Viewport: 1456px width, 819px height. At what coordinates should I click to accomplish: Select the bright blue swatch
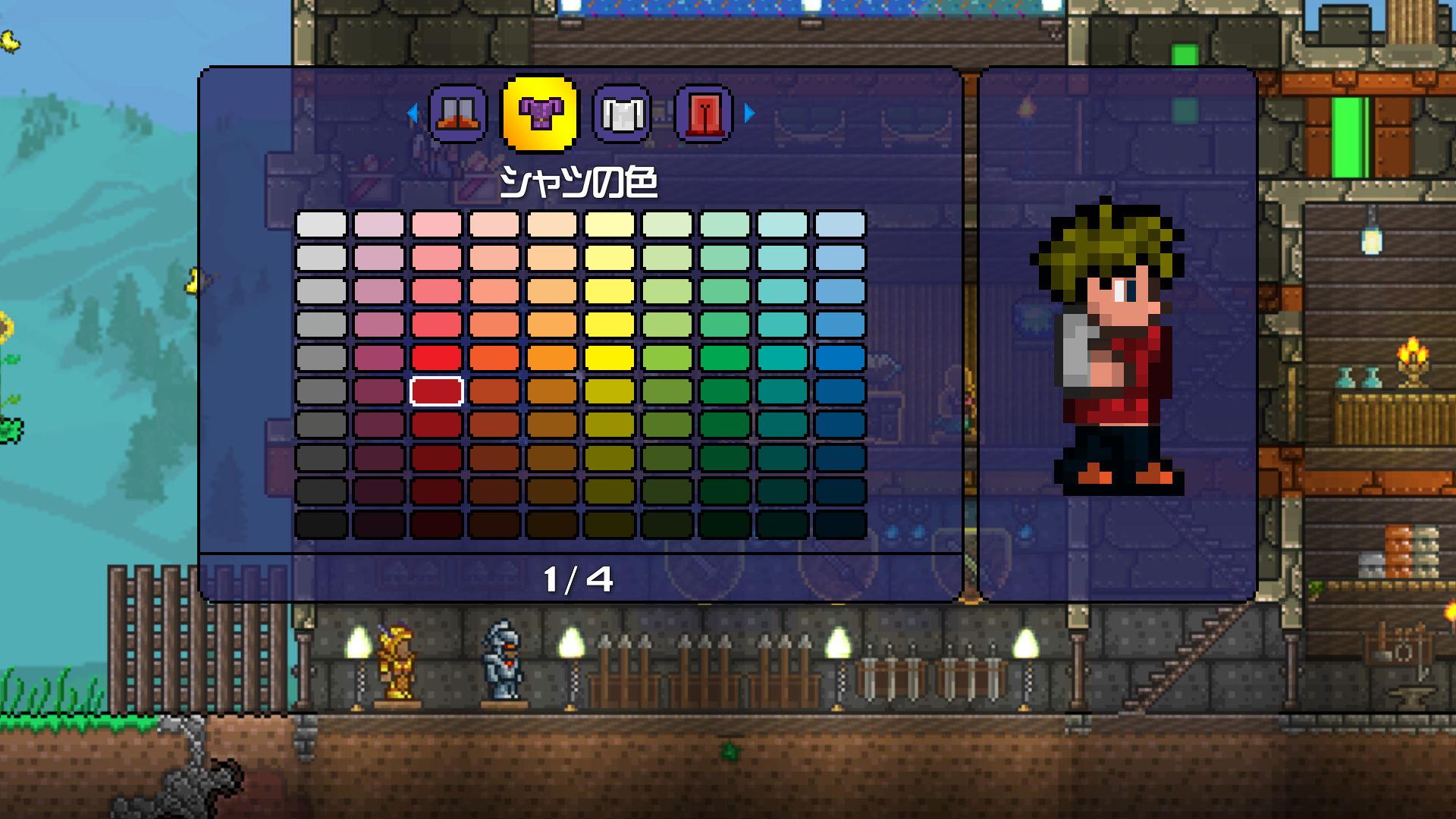tap(840, 358)
